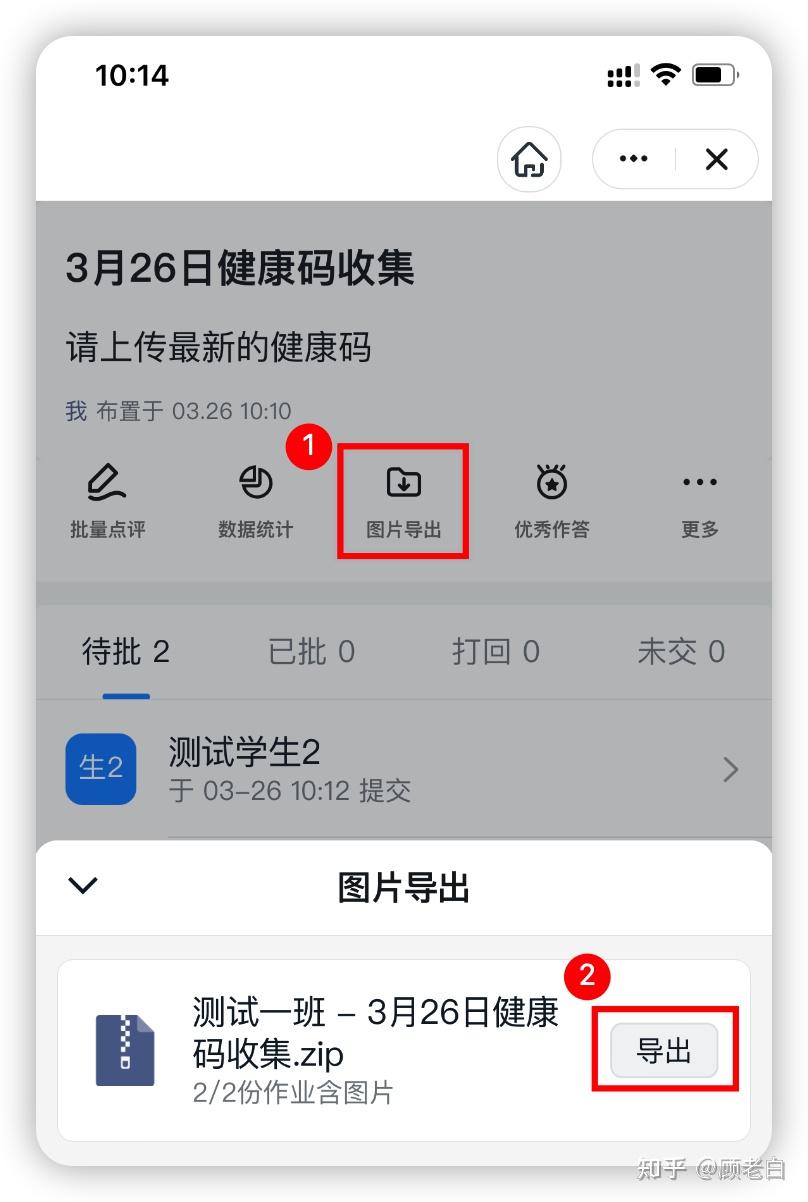The height and width of the screenshot is (1202, 808).
Task: Click the zip file thumbnail icon
Action: pyautogui.click(x=124, y=1051)
